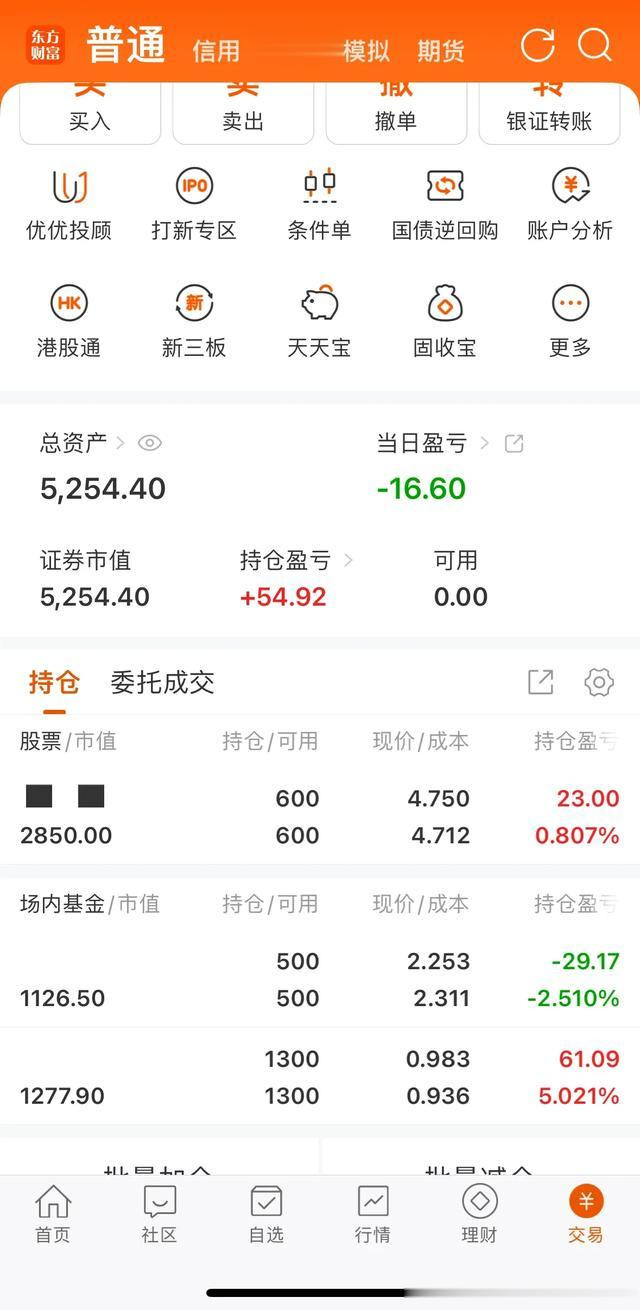Screen dimensions: 640x1310
Task: Open holdings settings gear icon
Action: coord(599,683)
